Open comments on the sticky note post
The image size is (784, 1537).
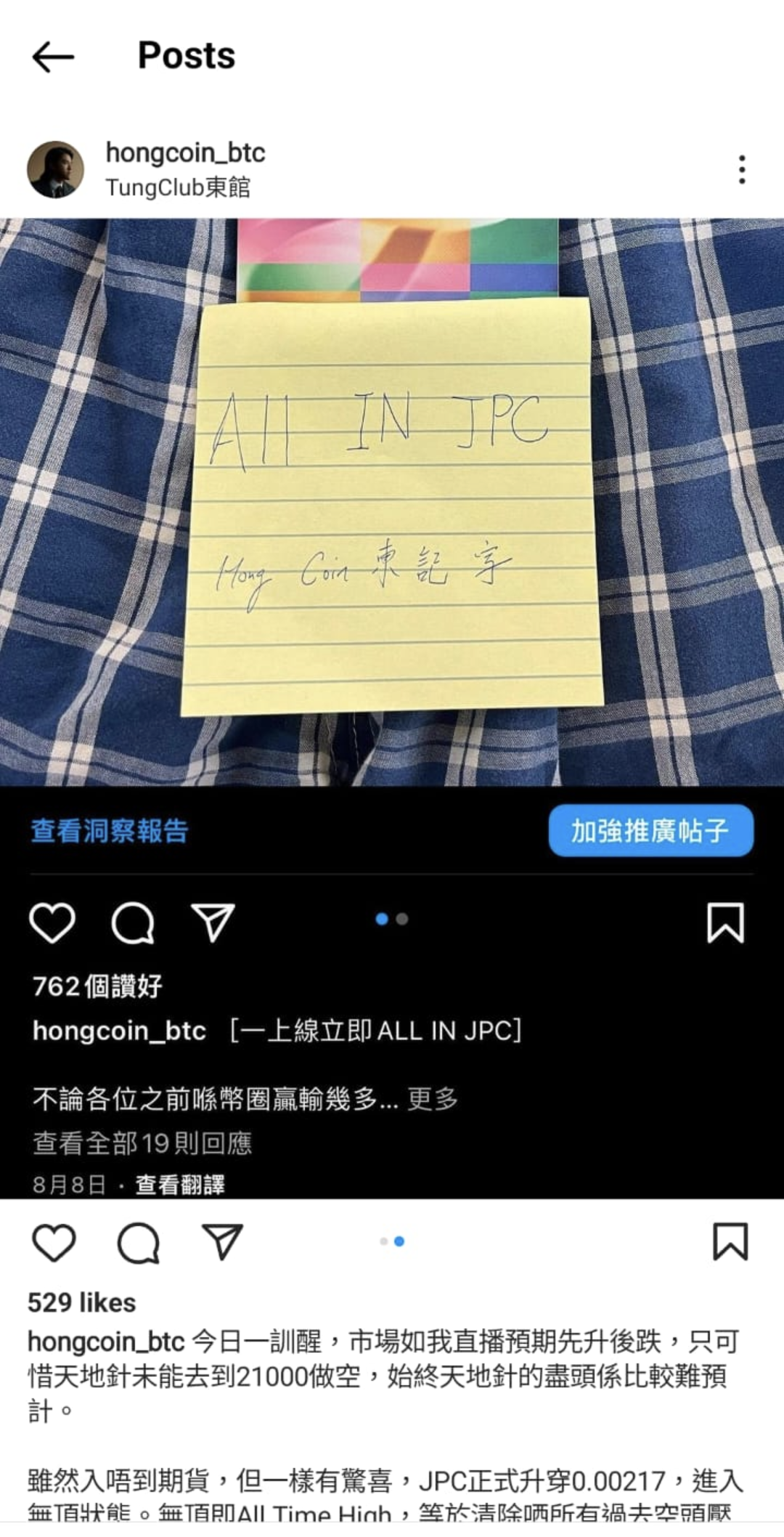(134, 922)
